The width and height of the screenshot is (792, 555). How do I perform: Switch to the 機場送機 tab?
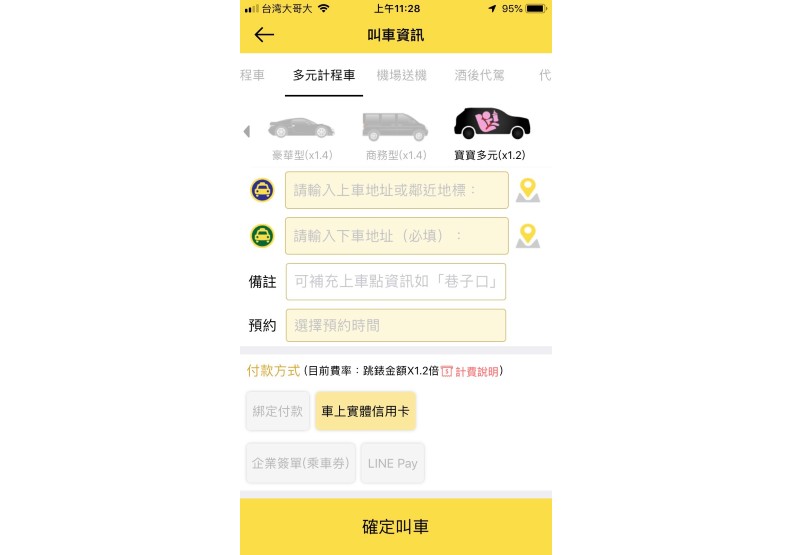click(402, 75)
